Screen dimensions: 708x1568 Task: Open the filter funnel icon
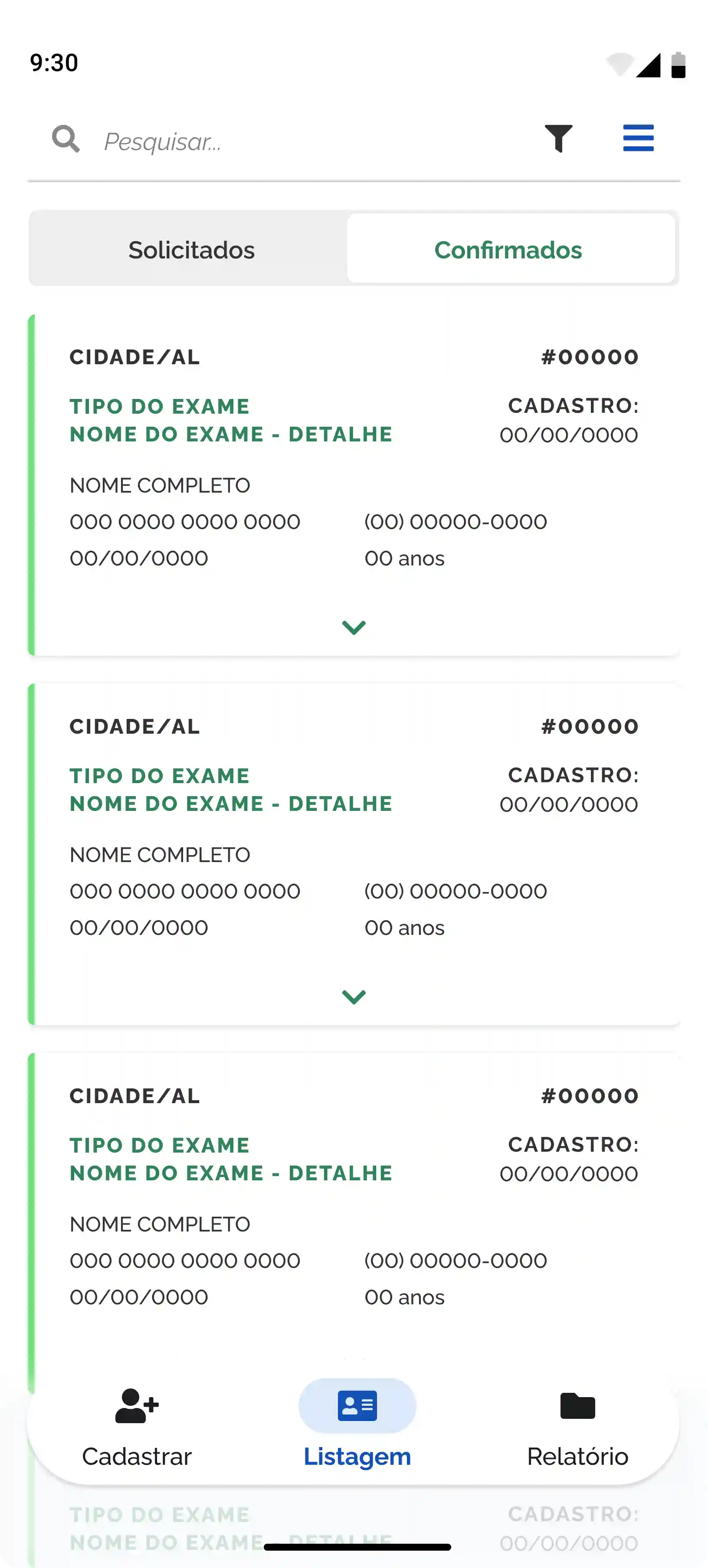click(x=558, y=139)
